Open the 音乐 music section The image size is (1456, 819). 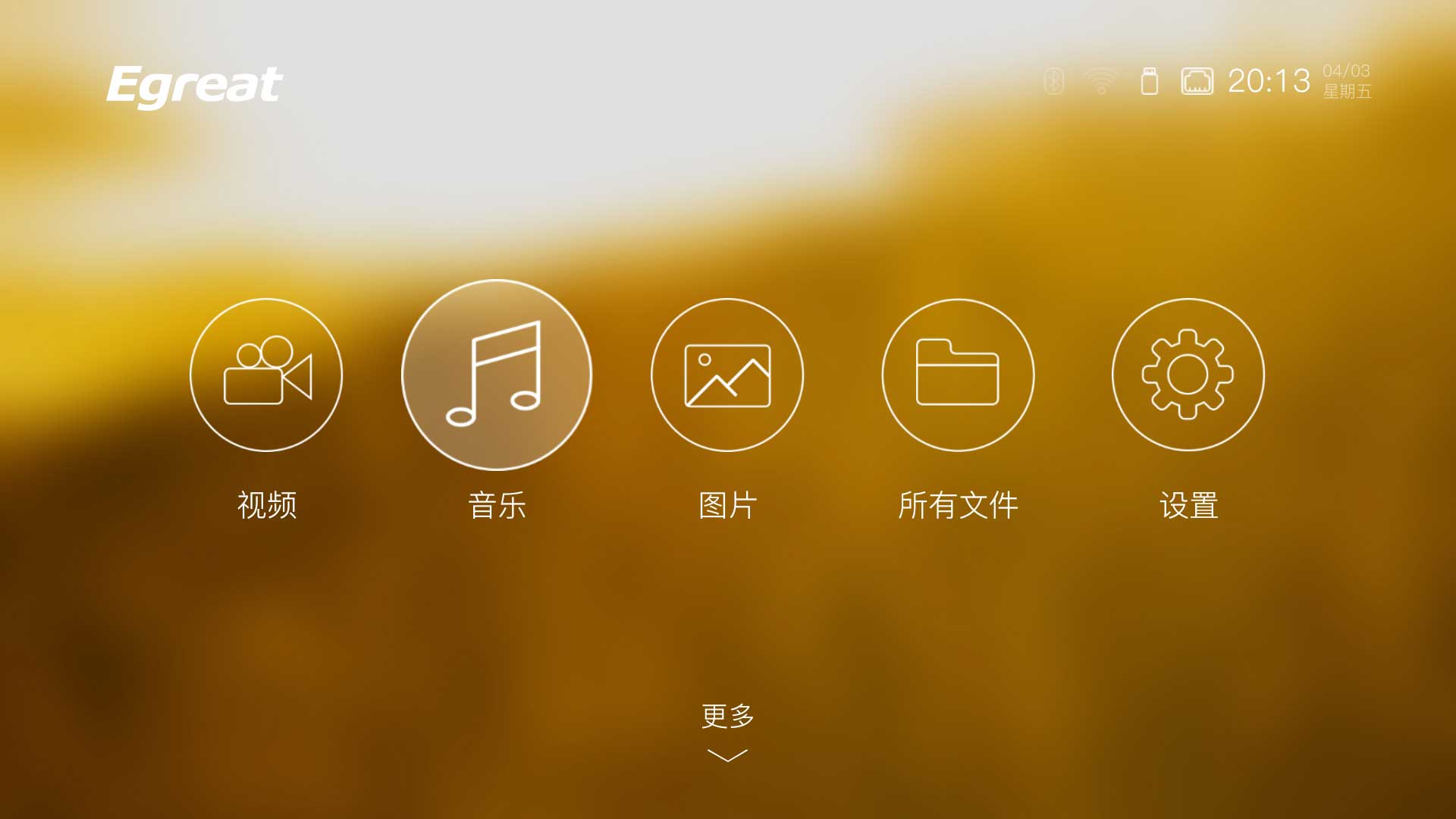tap(497, 375)
